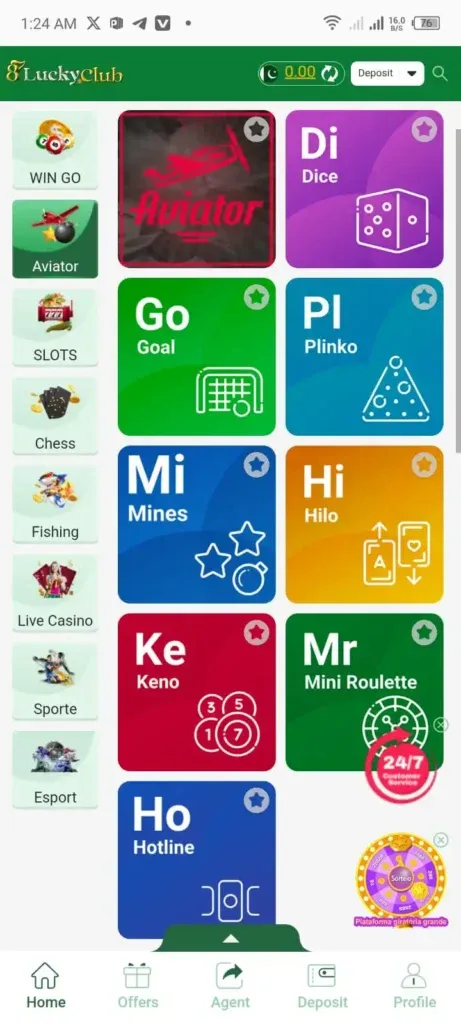Expand the Deposit dropdown in header

point(387,73)
